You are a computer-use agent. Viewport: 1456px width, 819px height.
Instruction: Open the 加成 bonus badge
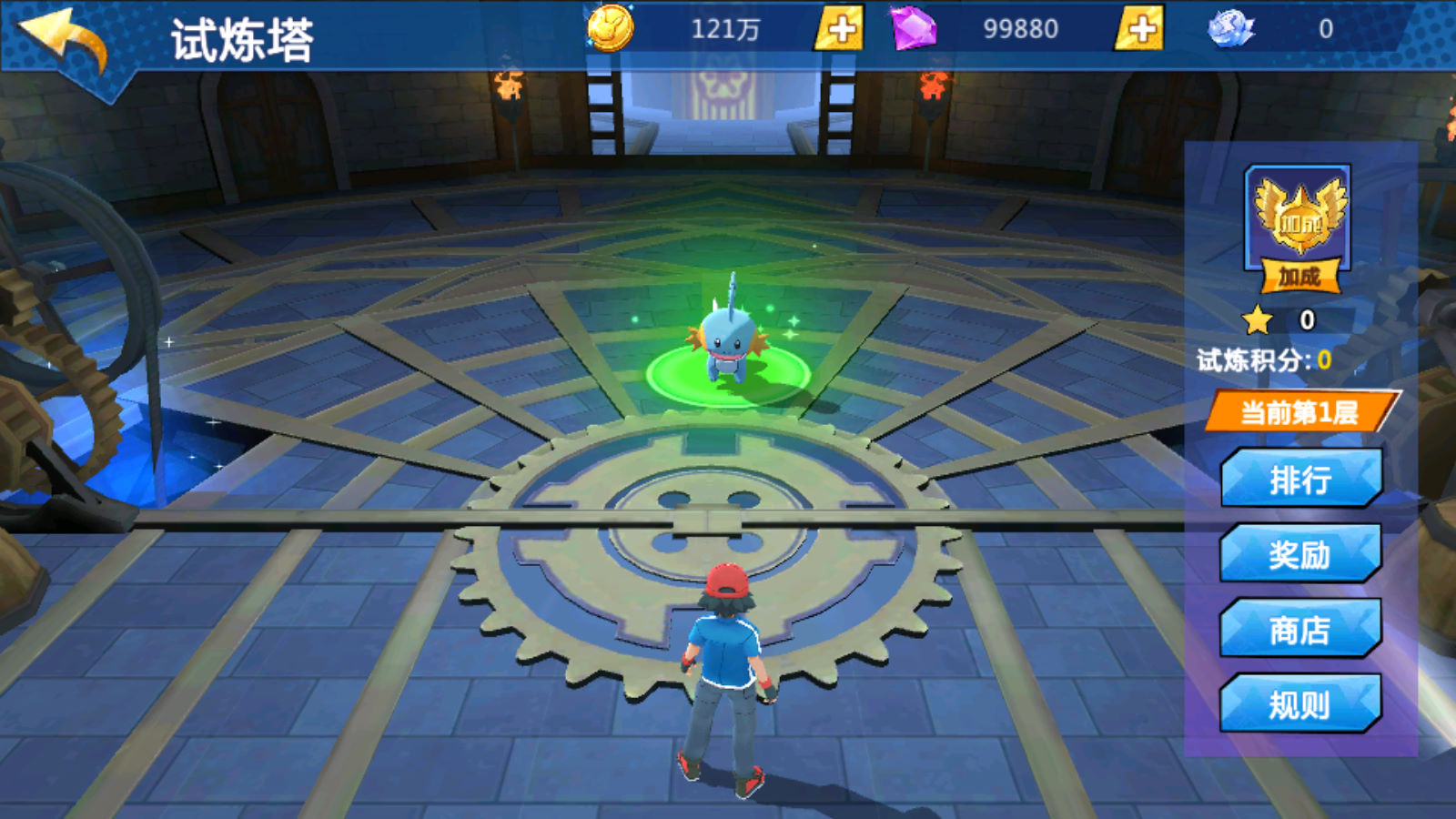pyautogui.click(x=1298, y=227)
